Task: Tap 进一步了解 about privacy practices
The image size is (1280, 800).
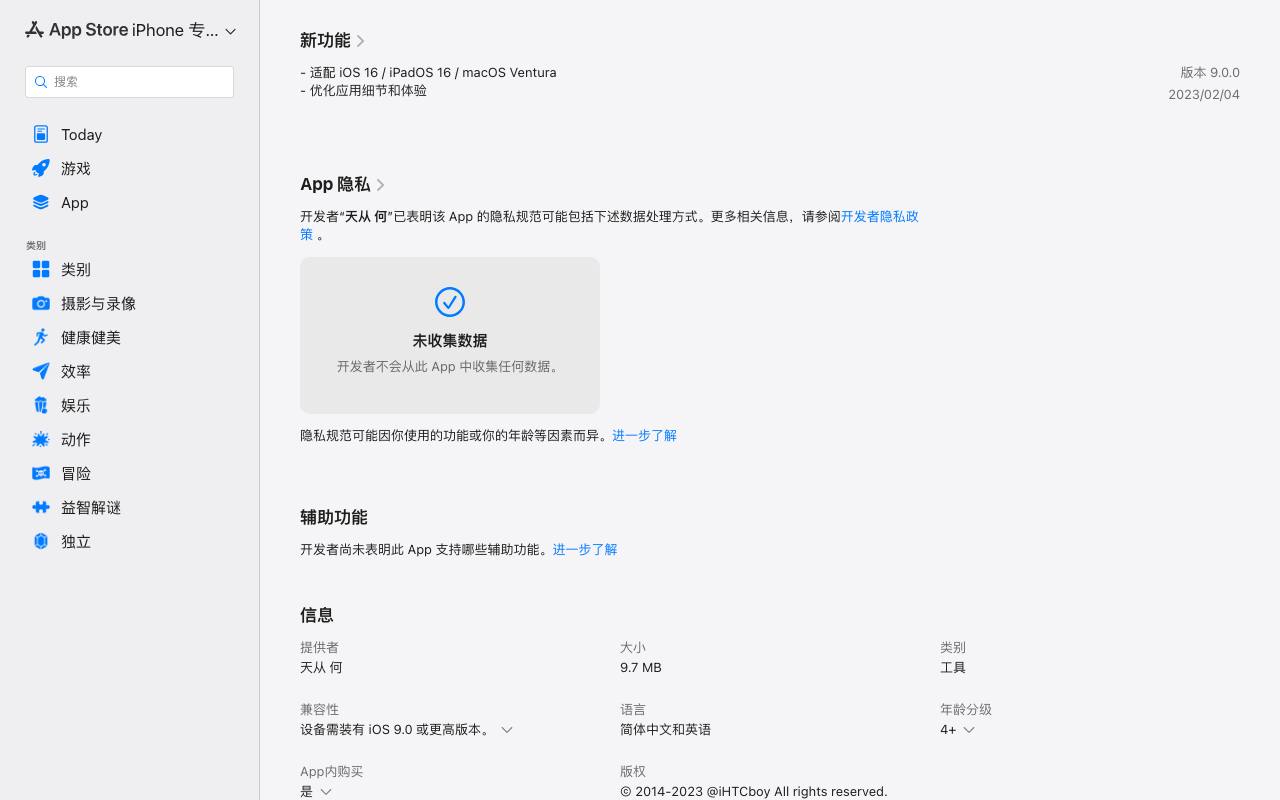Action: pos(644,435)
